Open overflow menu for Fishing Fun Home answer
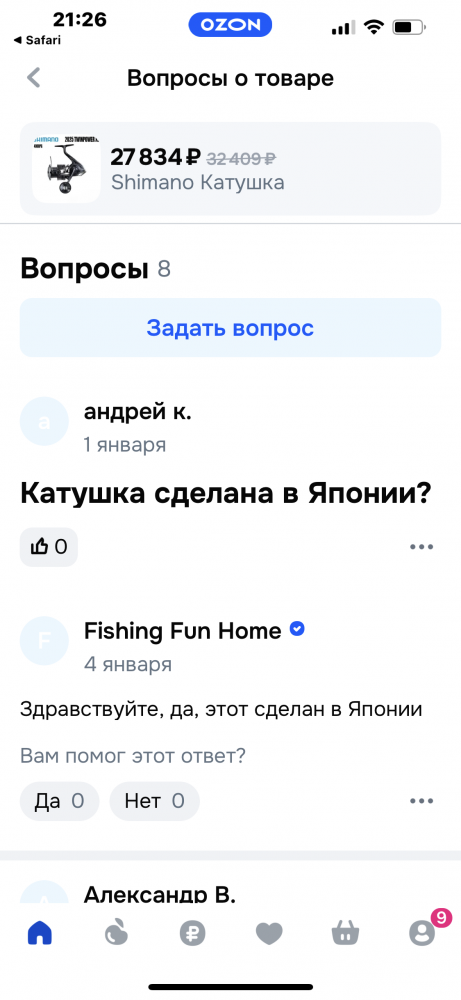The width and height of the screenshot is (461, 1000). pyautogui.click(x=421, y=801)
